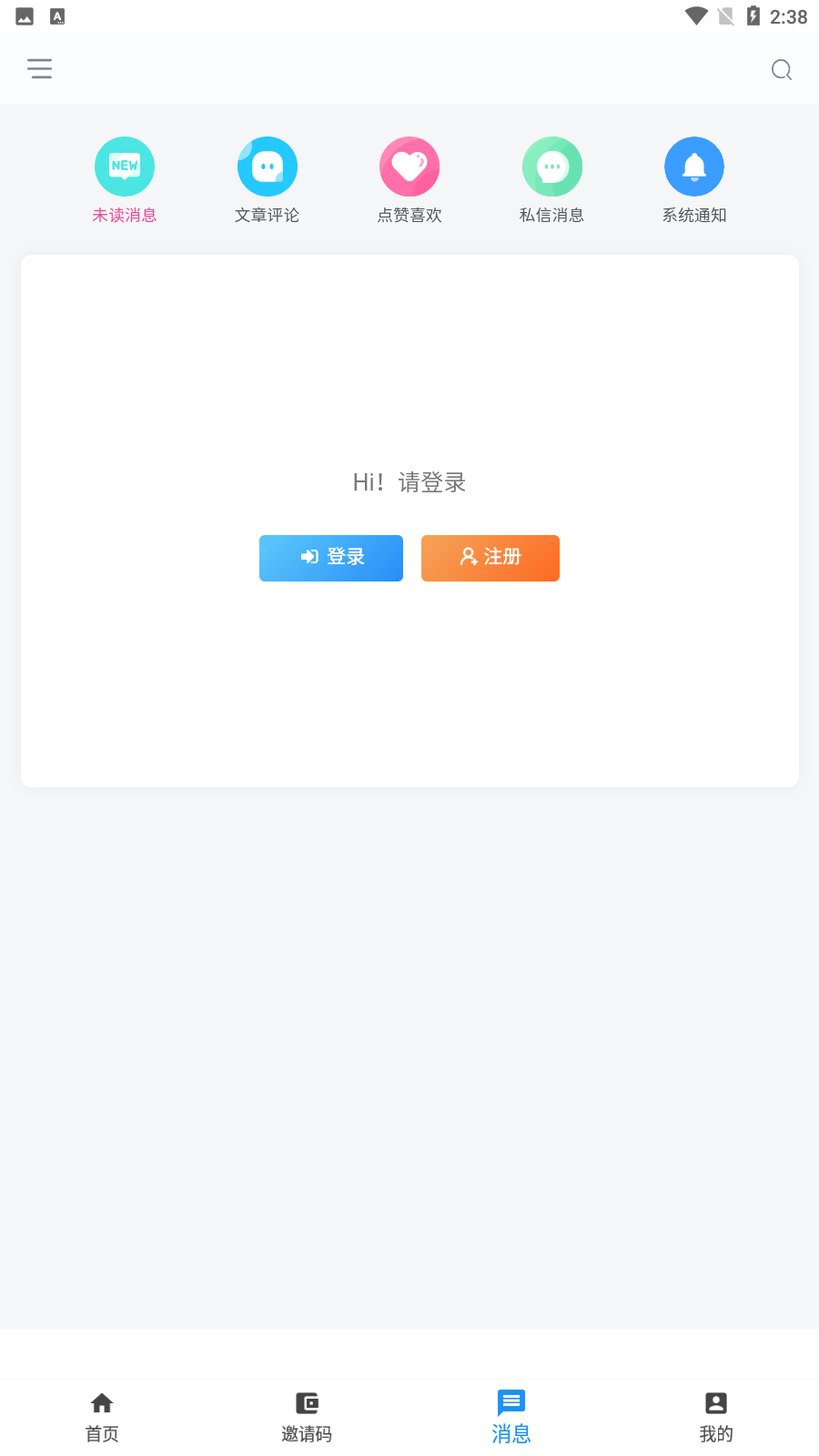
Task: Select the 消息 bottom tab
Action: coord(511,1418)
